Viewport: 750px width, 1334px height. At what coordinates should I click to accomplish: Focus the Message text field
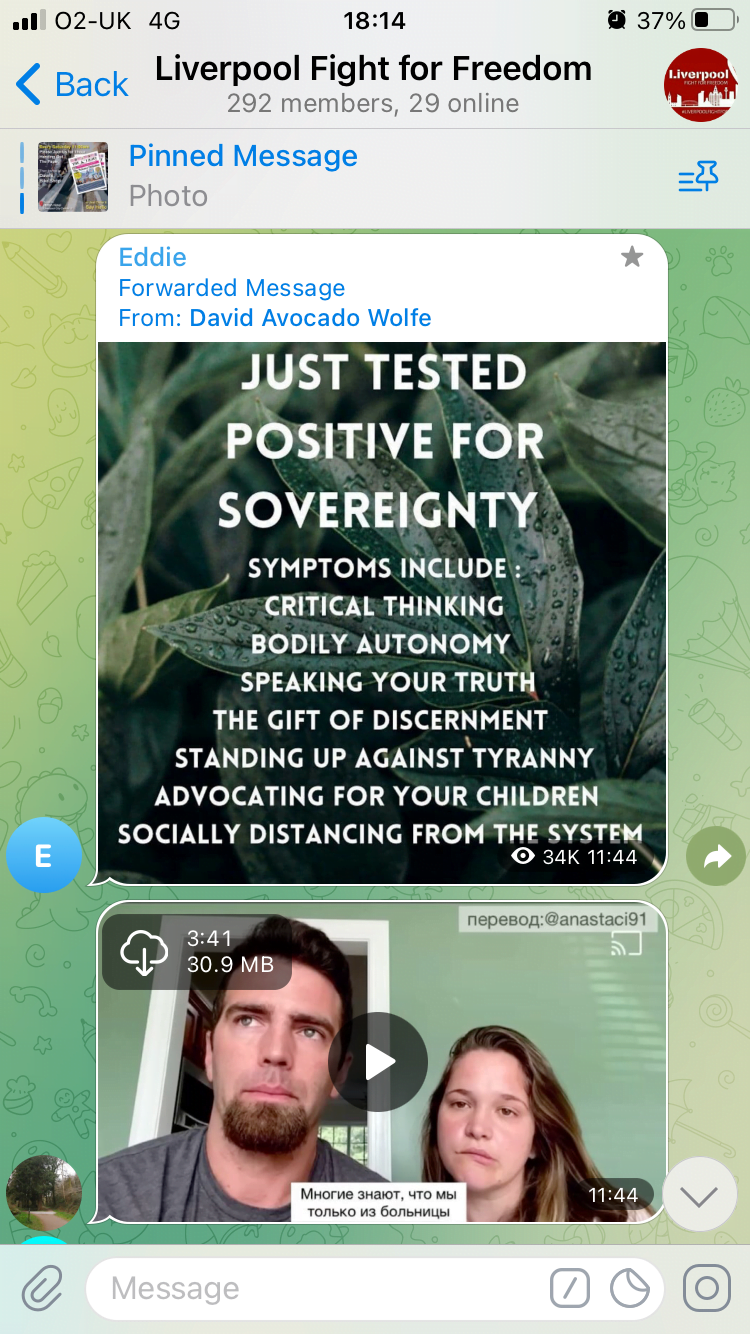[x=320, y=1289]
